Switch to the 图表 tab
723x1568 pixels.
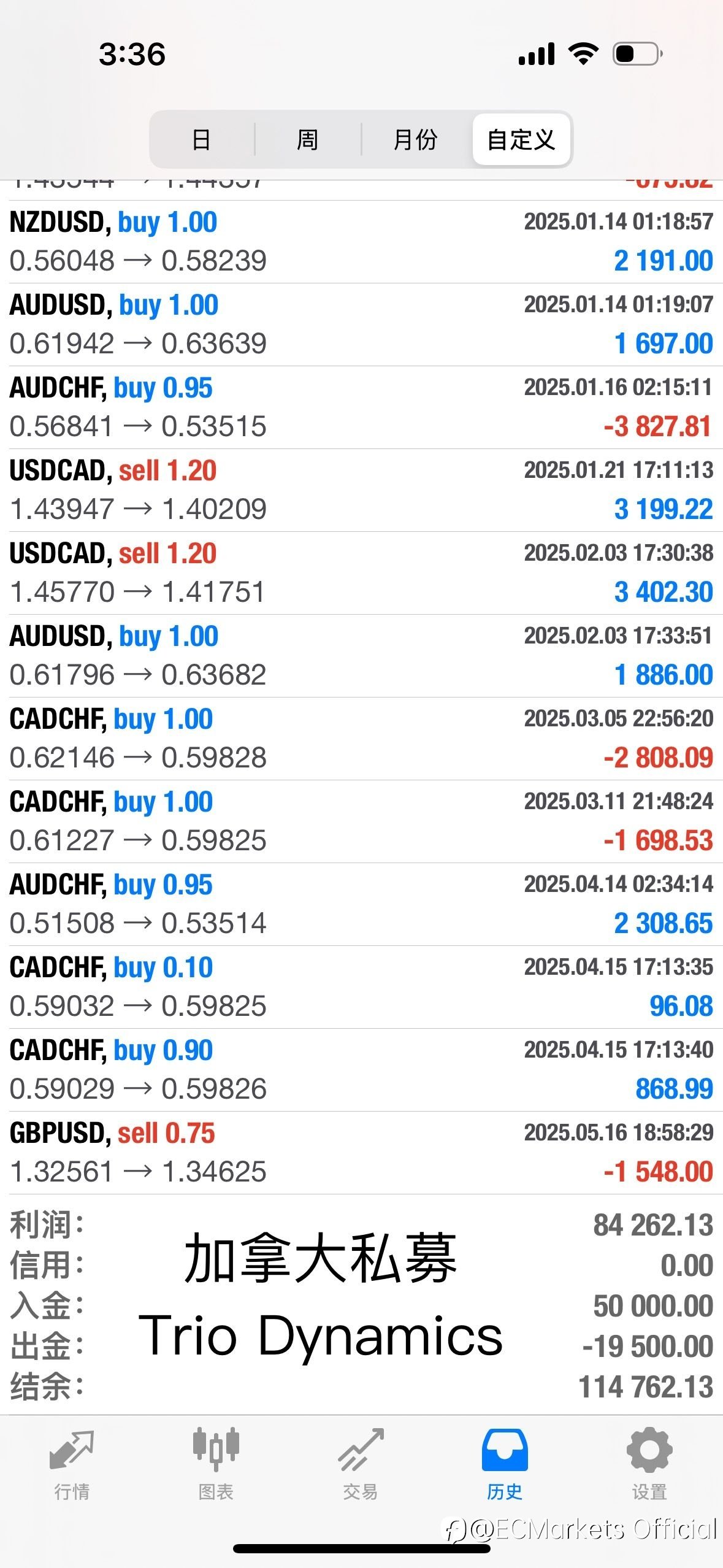click(216, 1464)
